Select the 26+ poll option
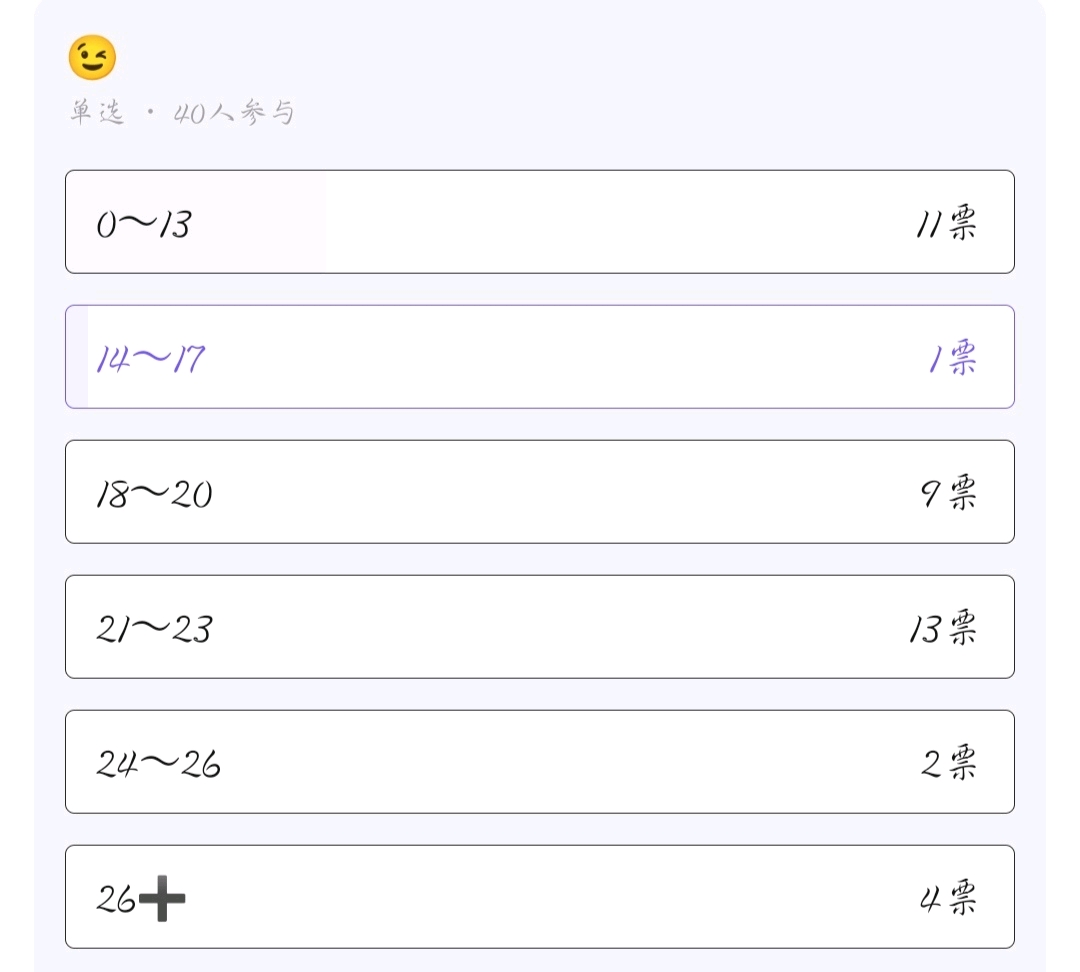Image resolution: width=1080 pixels, height=972 pixels. (x=540, y=897)
